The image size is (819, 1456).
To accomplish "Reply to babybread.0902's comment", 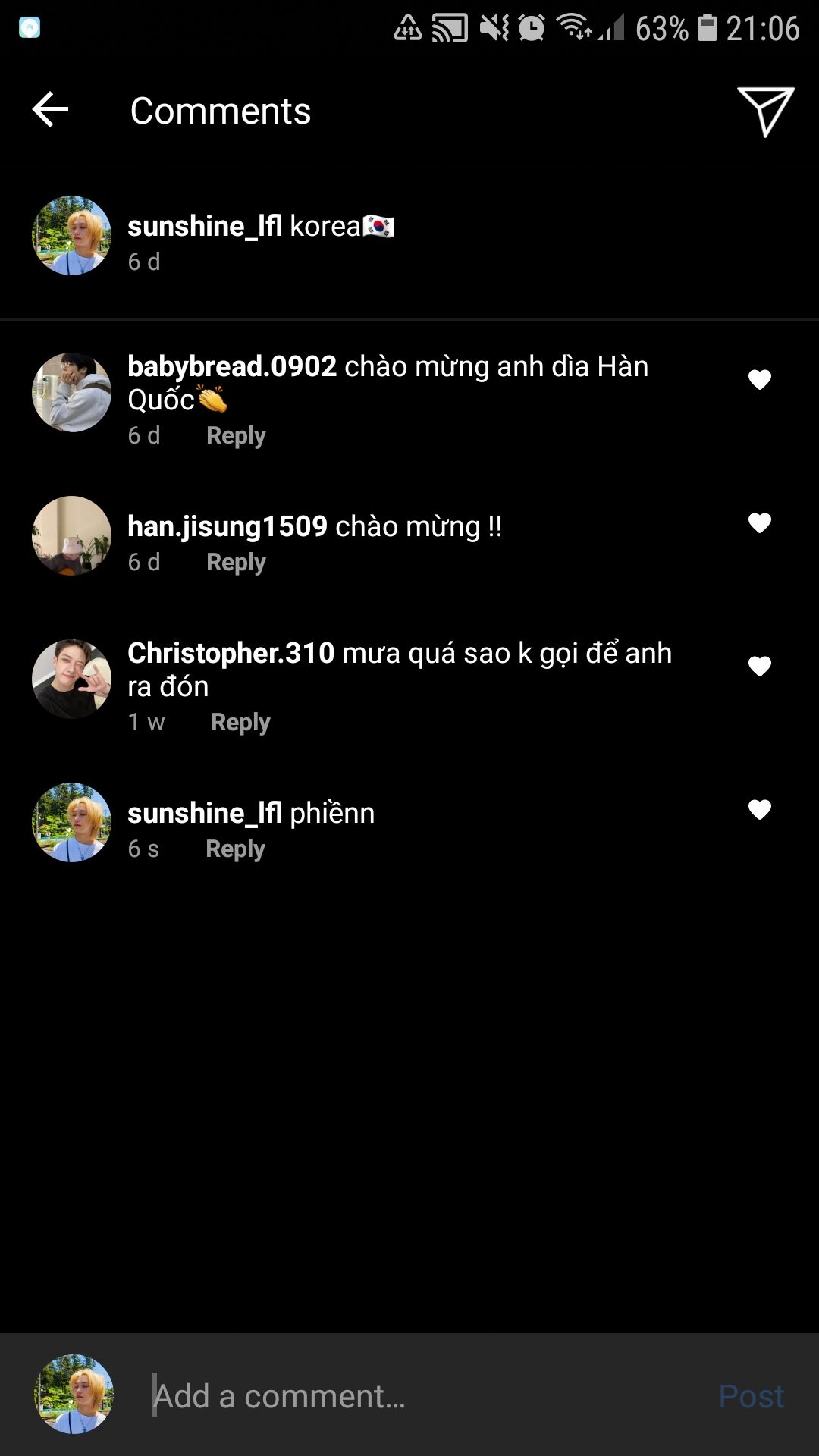I will (x=236, y=436).
